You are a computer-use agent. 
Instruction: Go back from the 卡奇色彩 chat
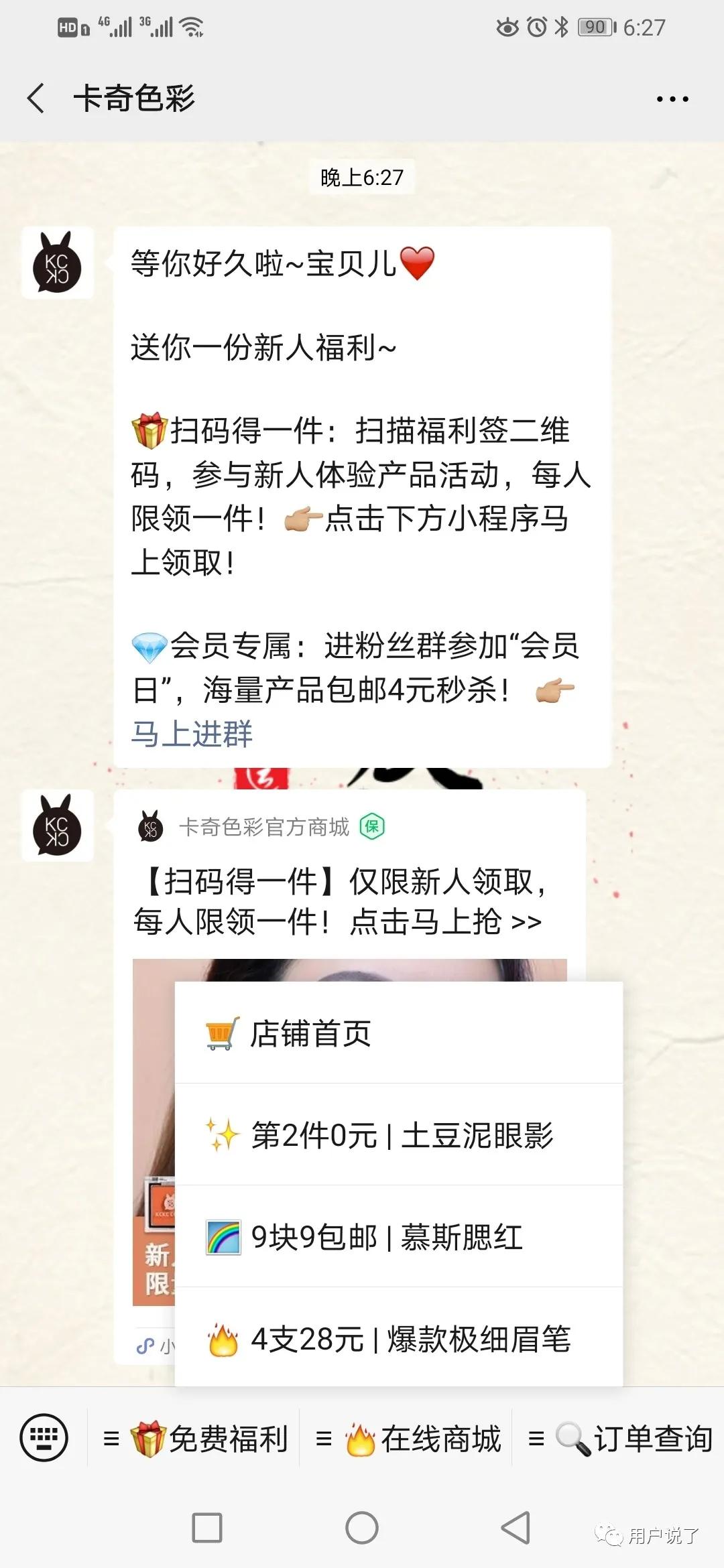point(36,99)
